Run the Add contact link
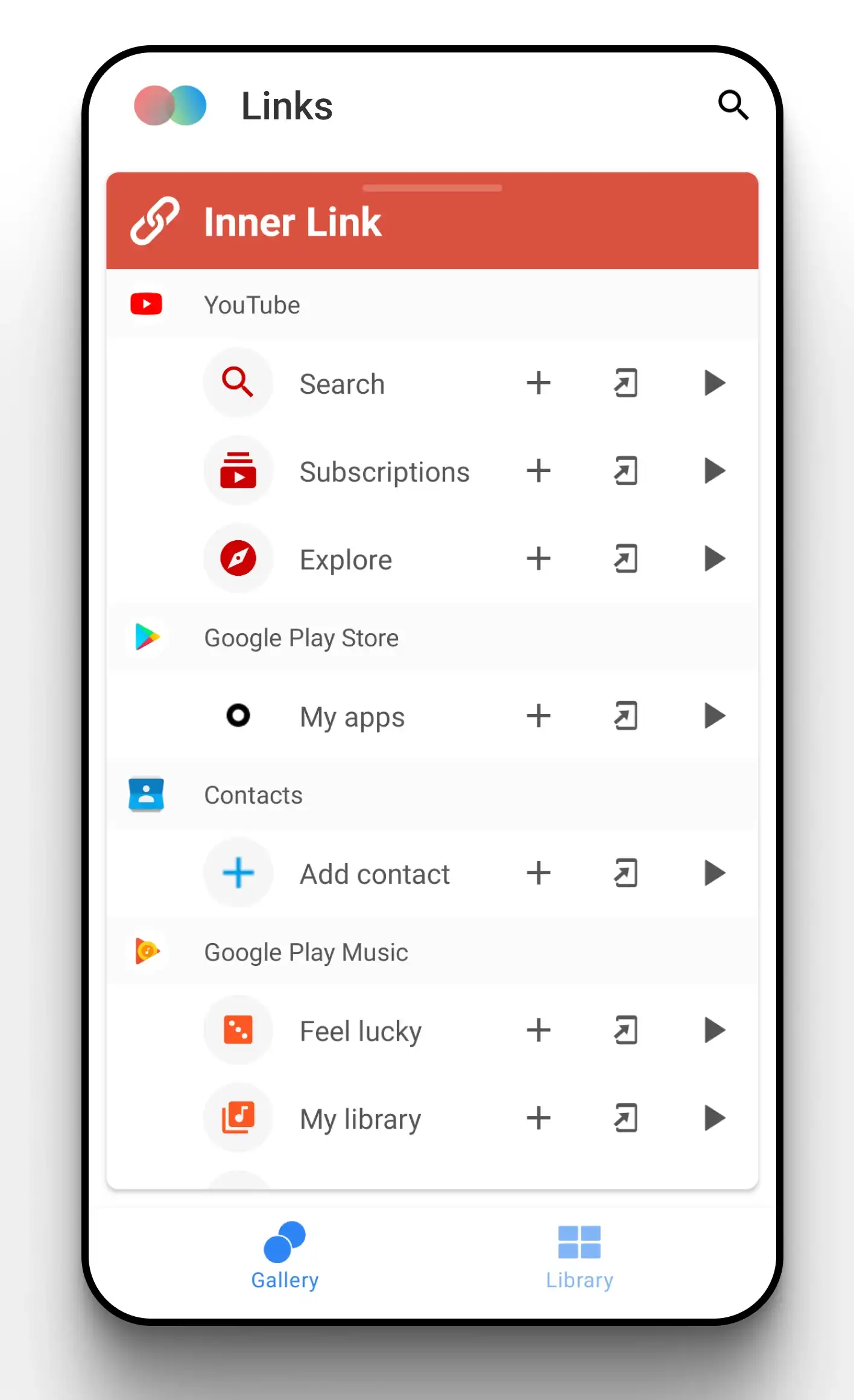 click(x=714, y=873)
